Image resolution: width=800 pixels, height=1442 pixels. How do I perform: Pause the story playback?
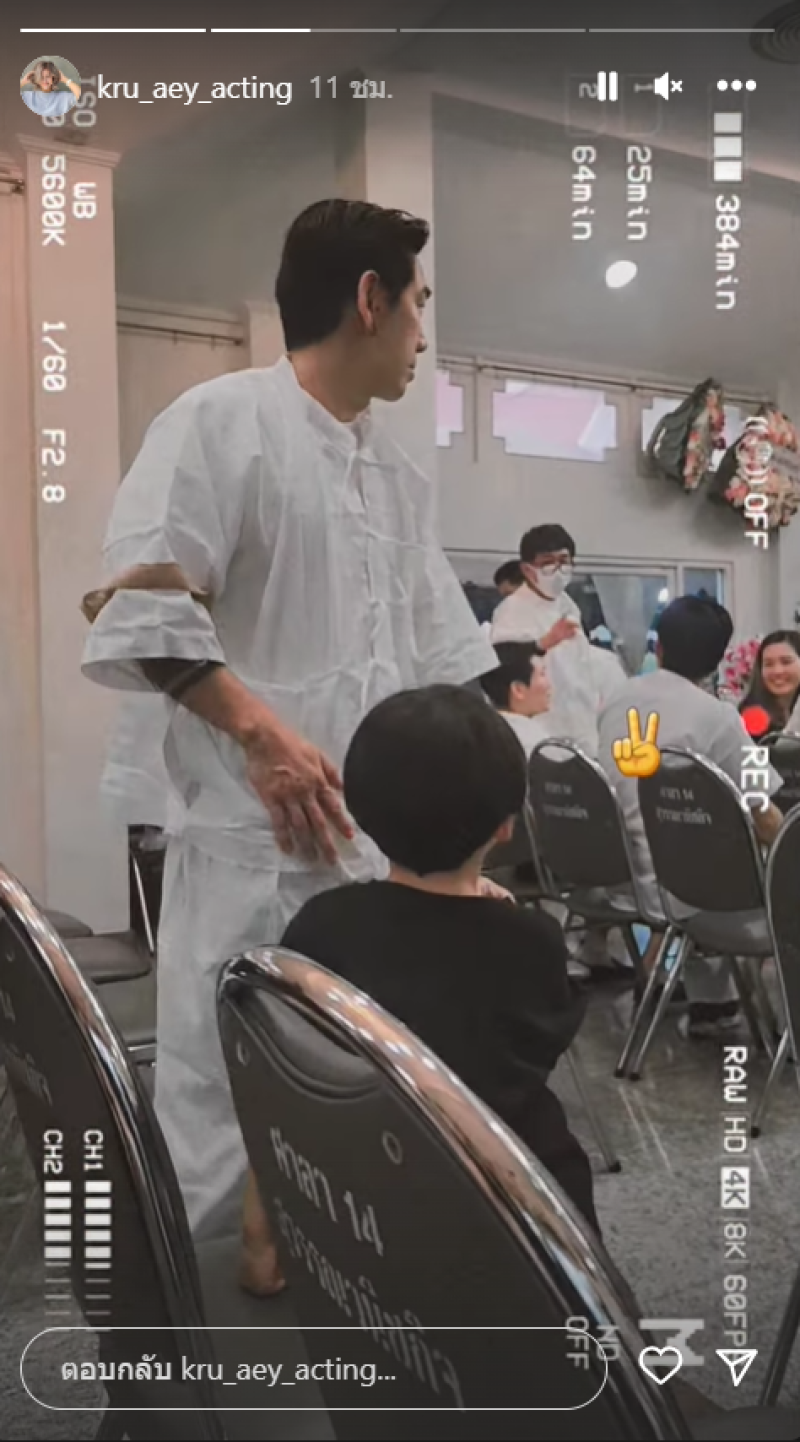coord(607,86)
